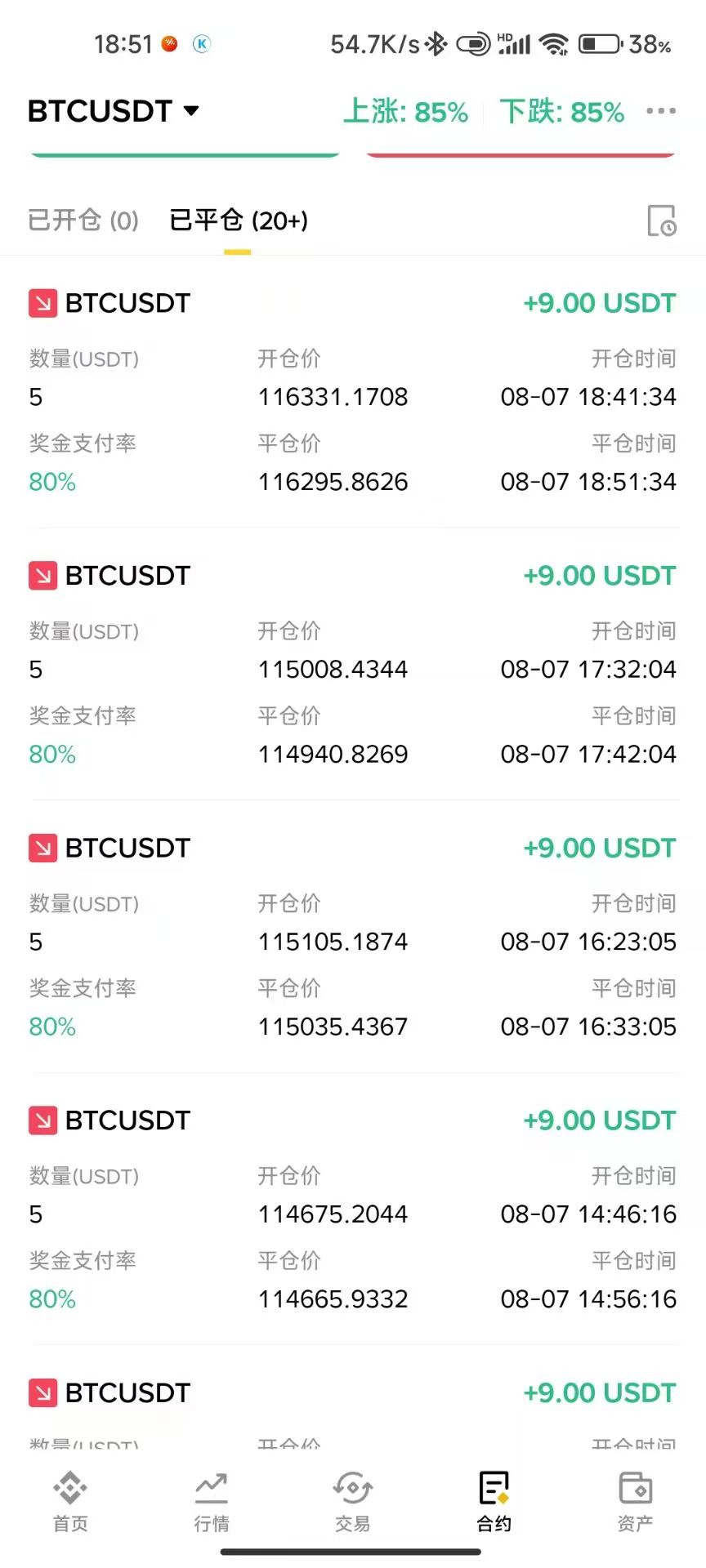The height and width of the screenshot is (1568, 706).
Task: Select the 已平仓 (20+) tab
Action: [x=238, y=220]
